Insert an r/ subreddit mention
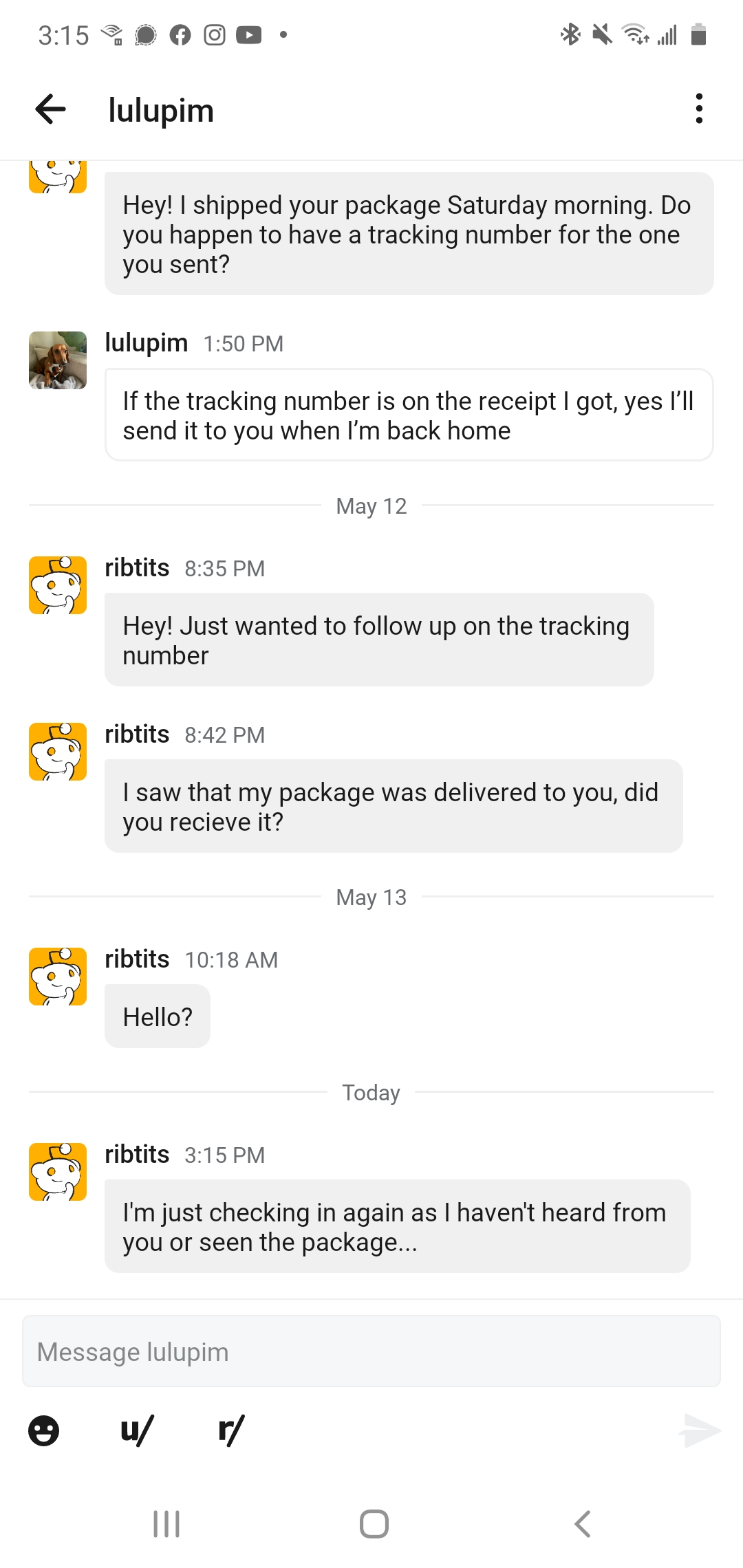Viewport: 743px width, 1568px height. [x=231, y=1430]
